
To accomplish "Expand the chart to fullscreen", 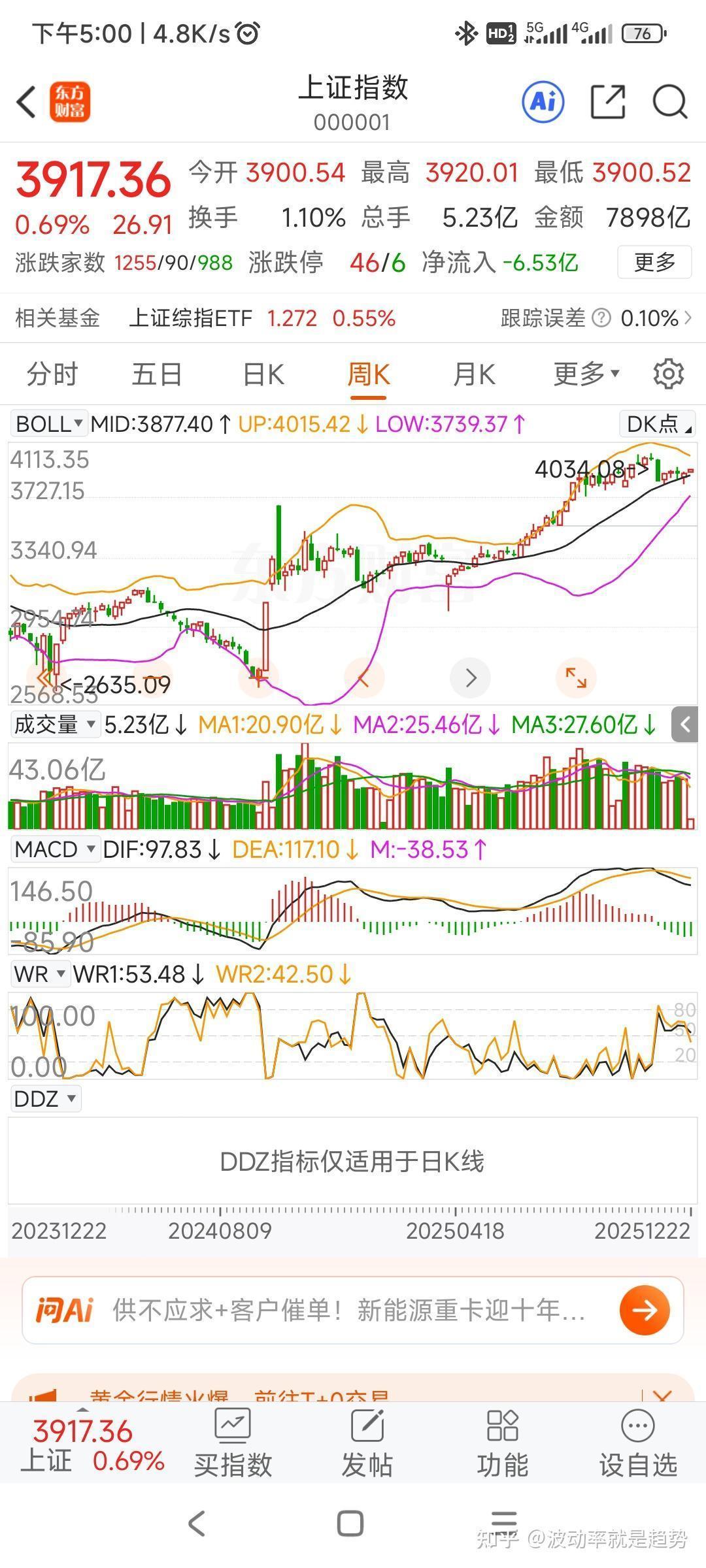I will [x=576, y=678].
